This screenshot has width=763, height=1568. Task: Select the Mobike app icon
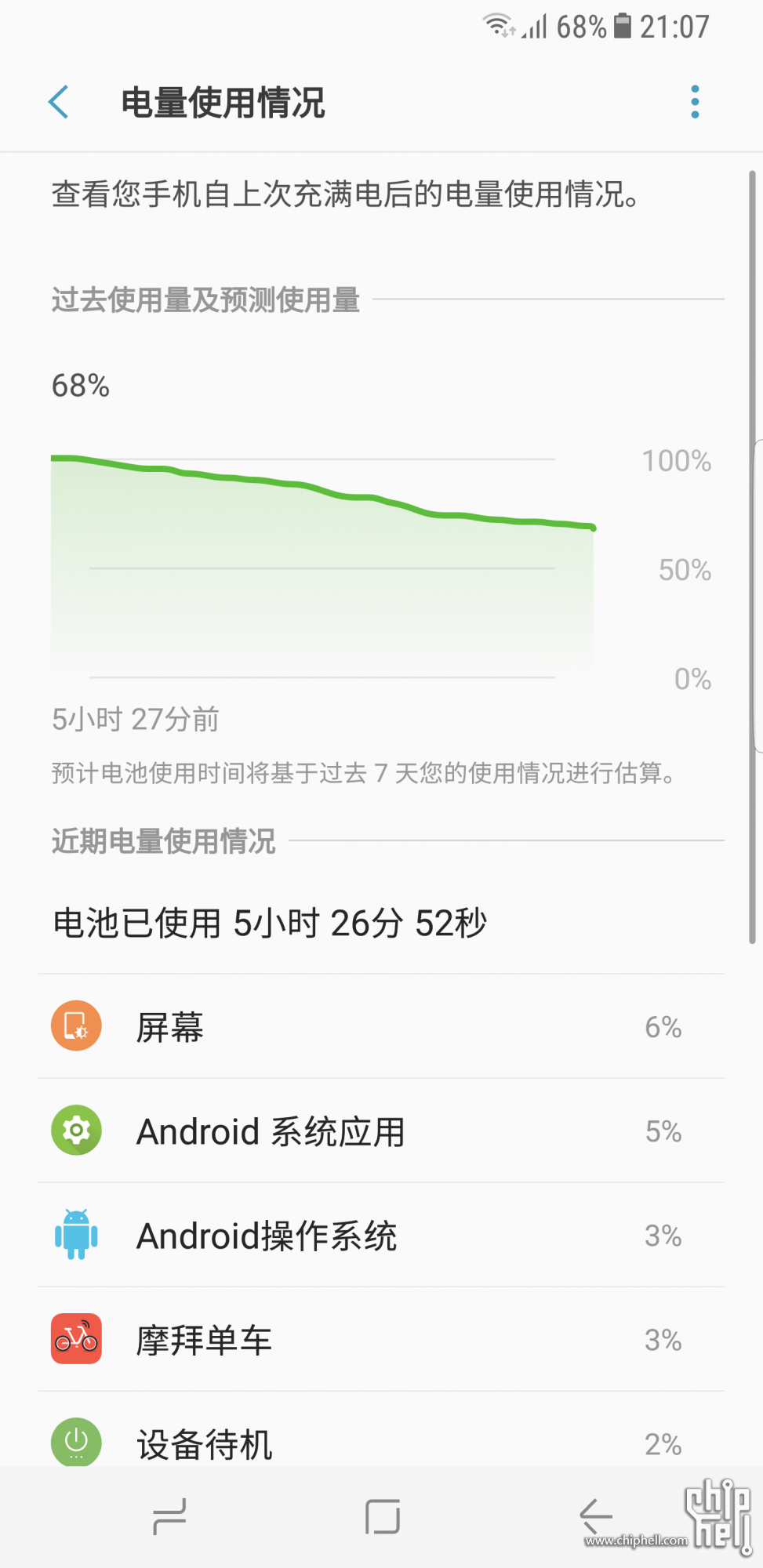76,1340
